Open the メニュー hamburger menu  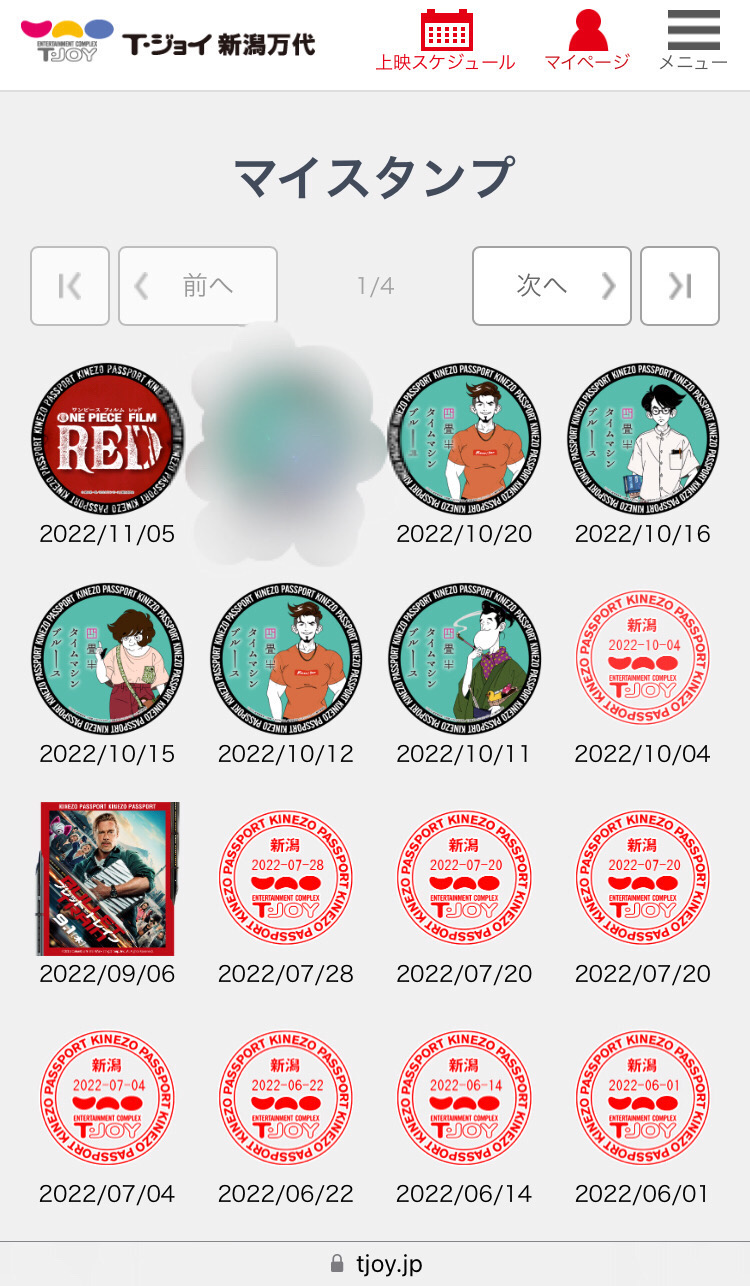(x=693, y=40)
